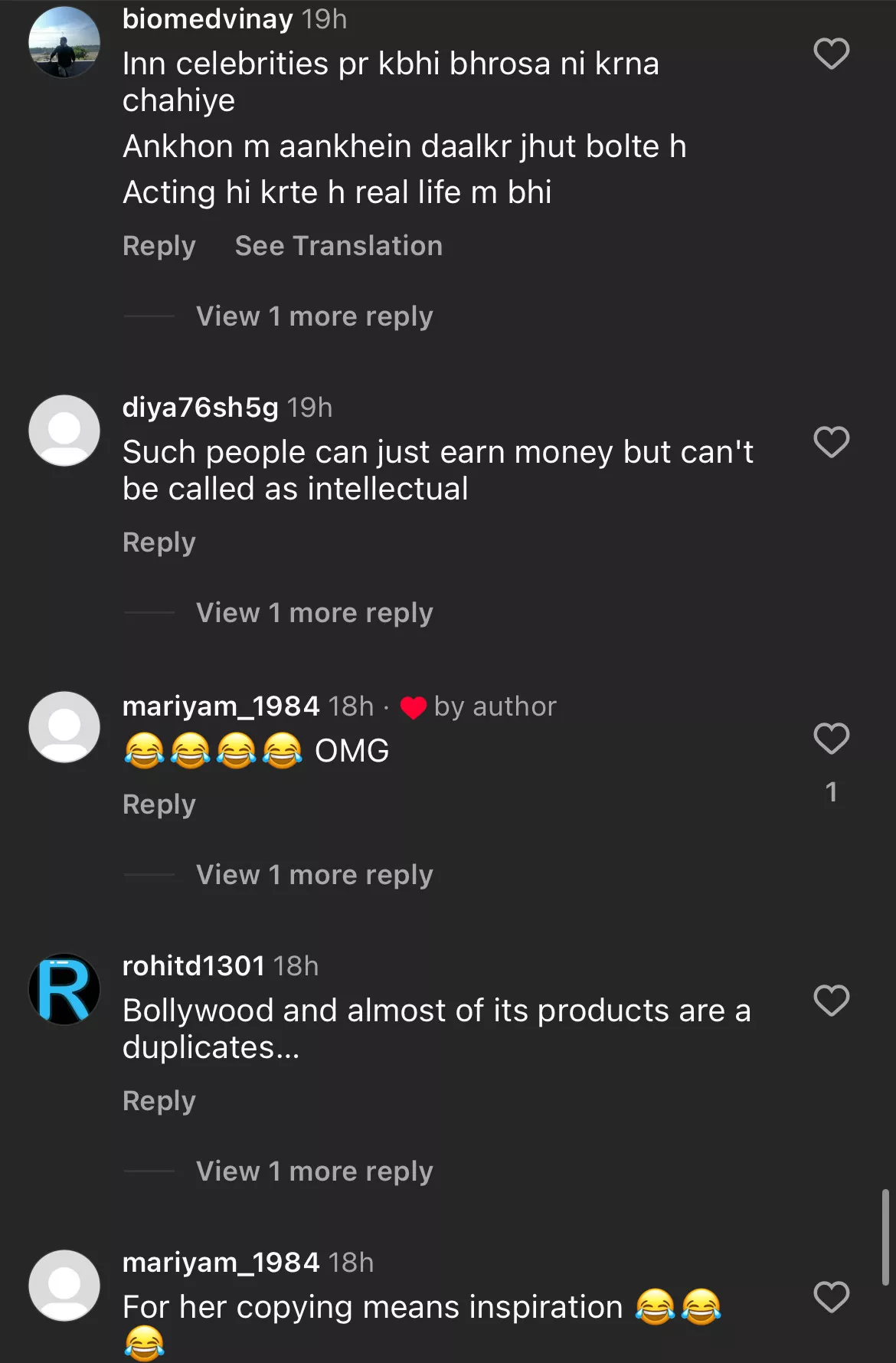Image resolution: width=896 pixels, height=1363 pixels.
Task: Expand replies under diya76sh5g's comment
Action: click(314, 613)
